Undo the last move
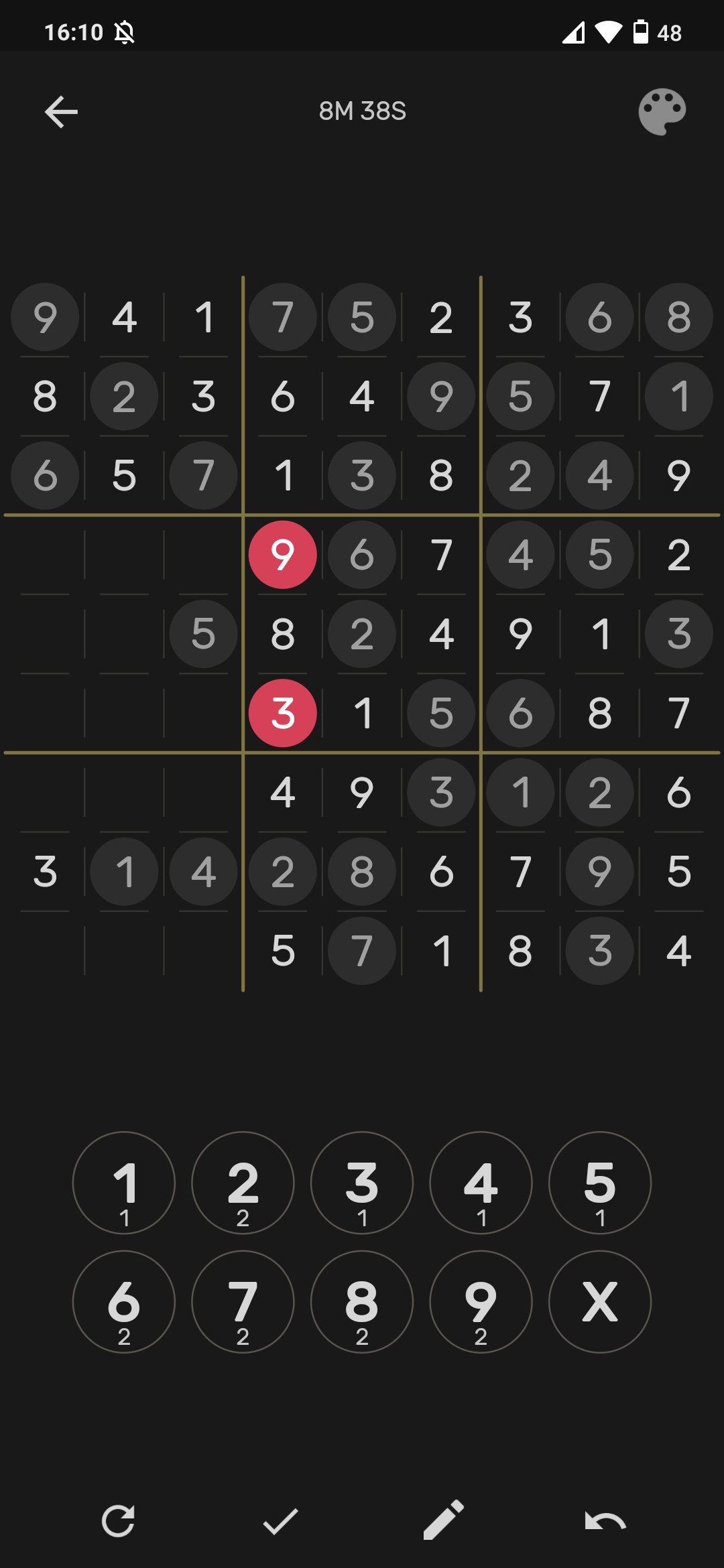 [605, 1521]
